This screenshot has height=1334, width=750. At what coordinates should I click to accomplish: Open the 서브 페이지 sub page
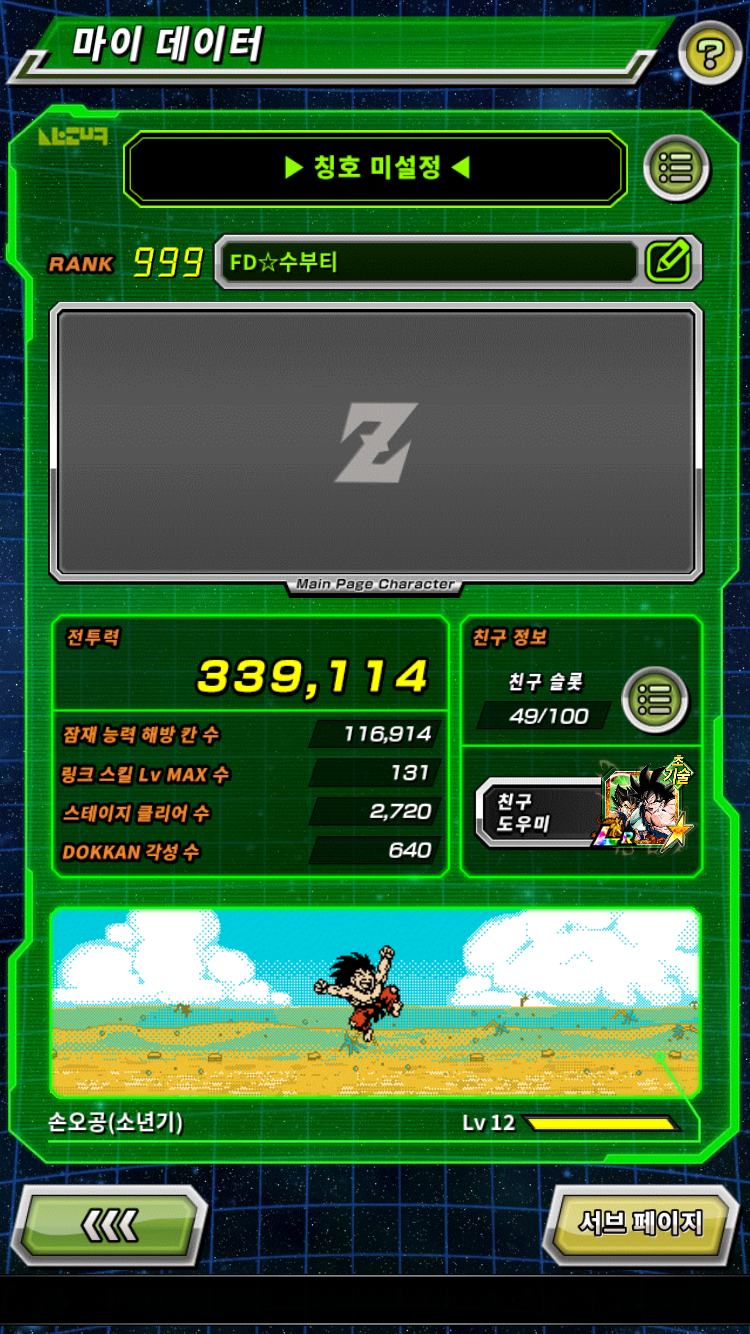coord(641,1223)
